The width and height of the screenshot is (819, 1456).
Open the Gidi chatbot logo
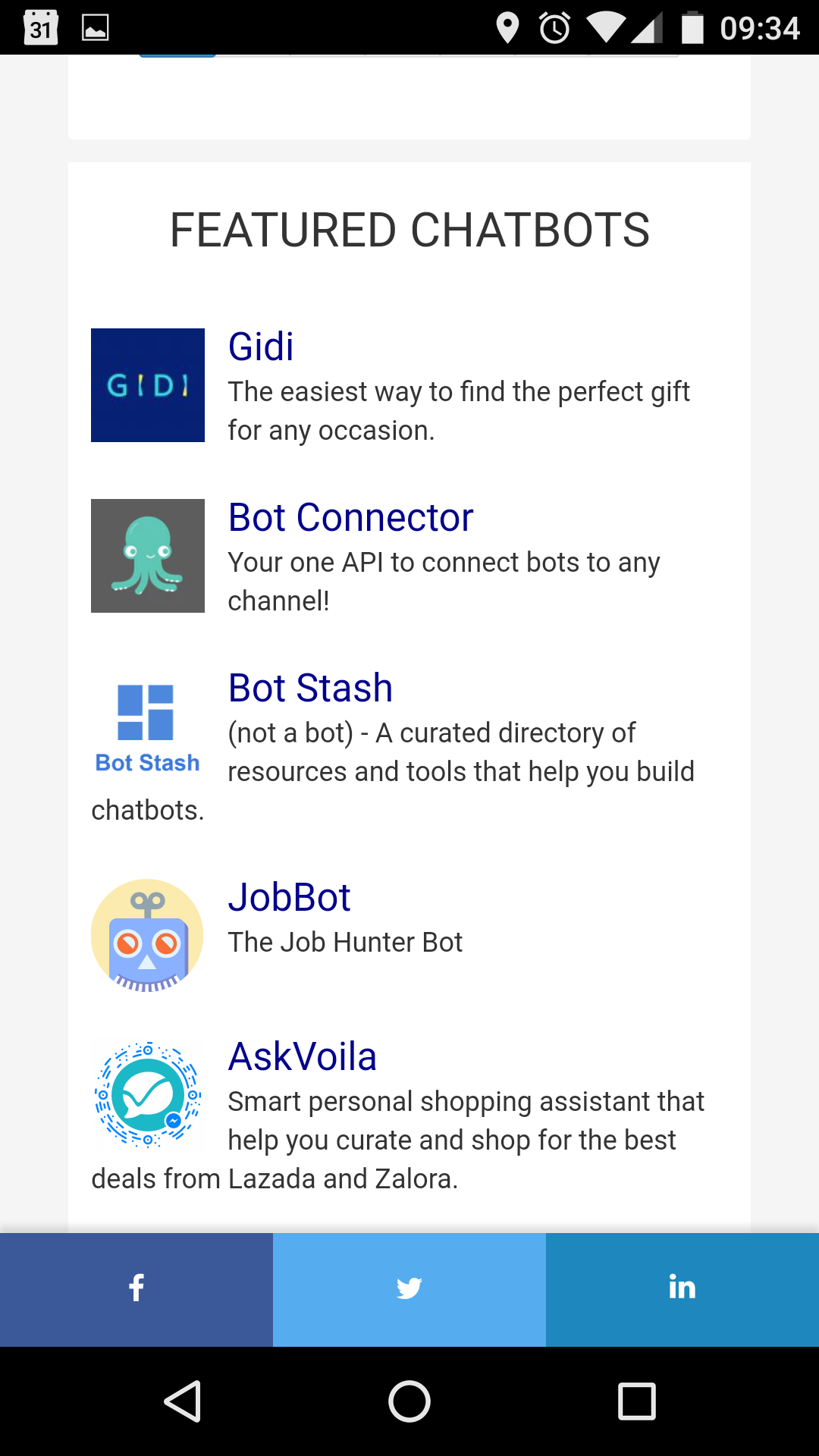click(x=147, y=384)
